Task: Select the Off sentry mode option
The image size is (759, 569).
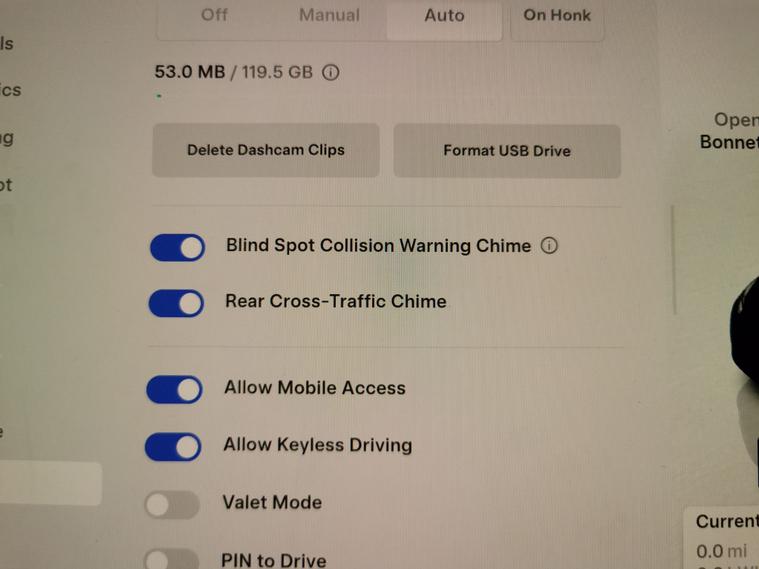Action: pos(214,16)
